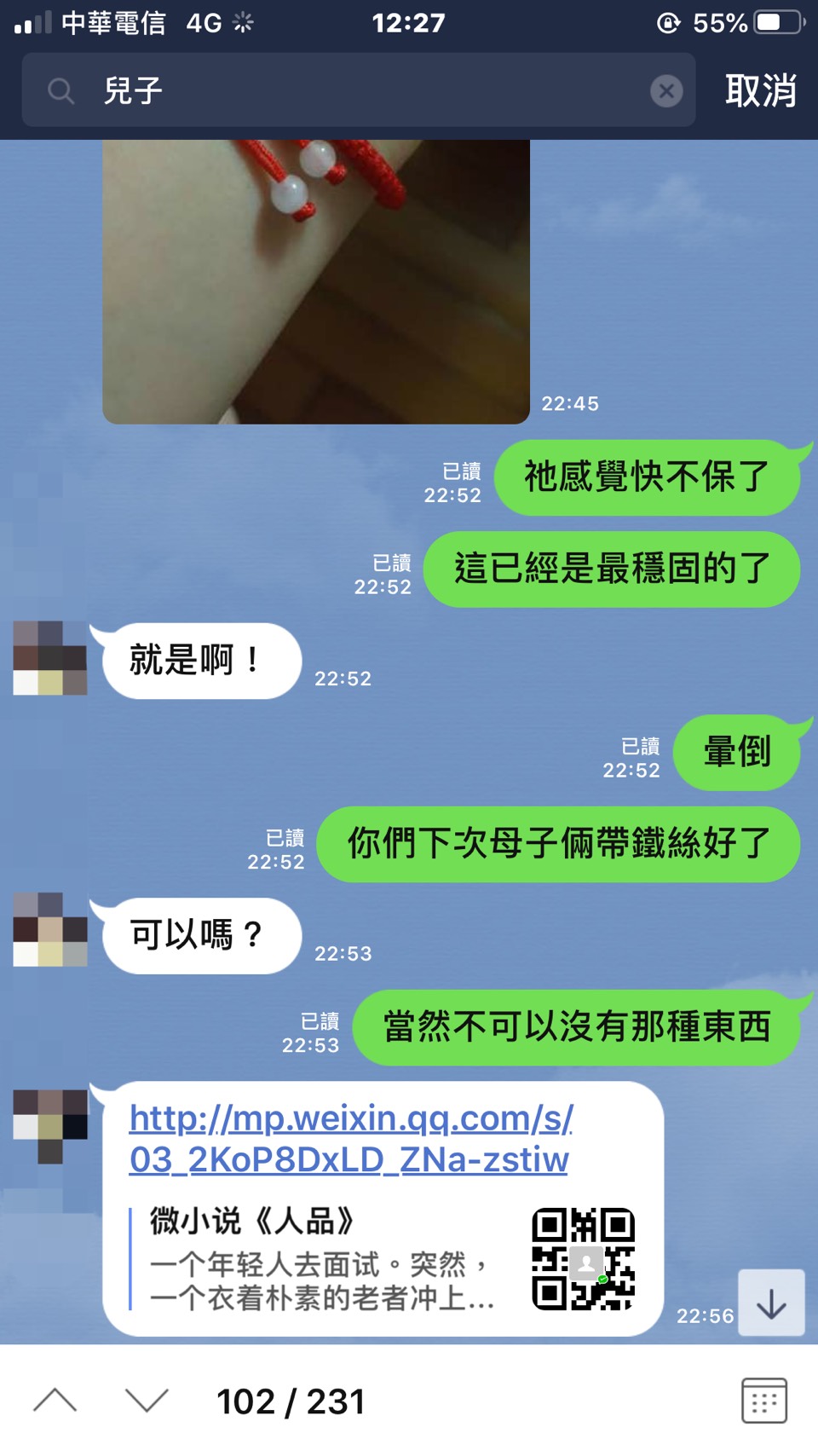Jump to the latest message with the down arrow
The image size is (818, 1456).
771,1303
